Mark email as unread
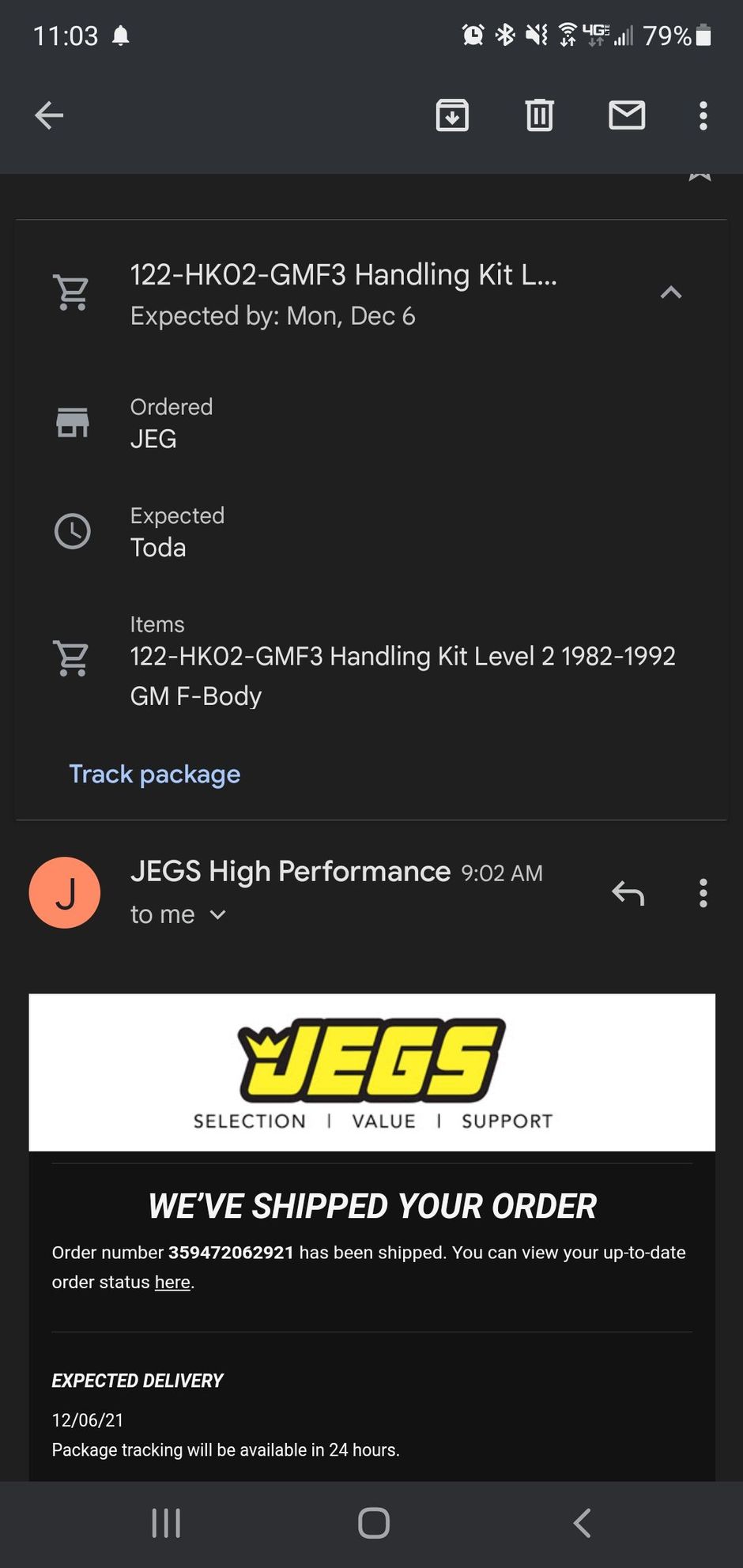The height and width of the screenshot is (1568, 743). click(627, 115)
